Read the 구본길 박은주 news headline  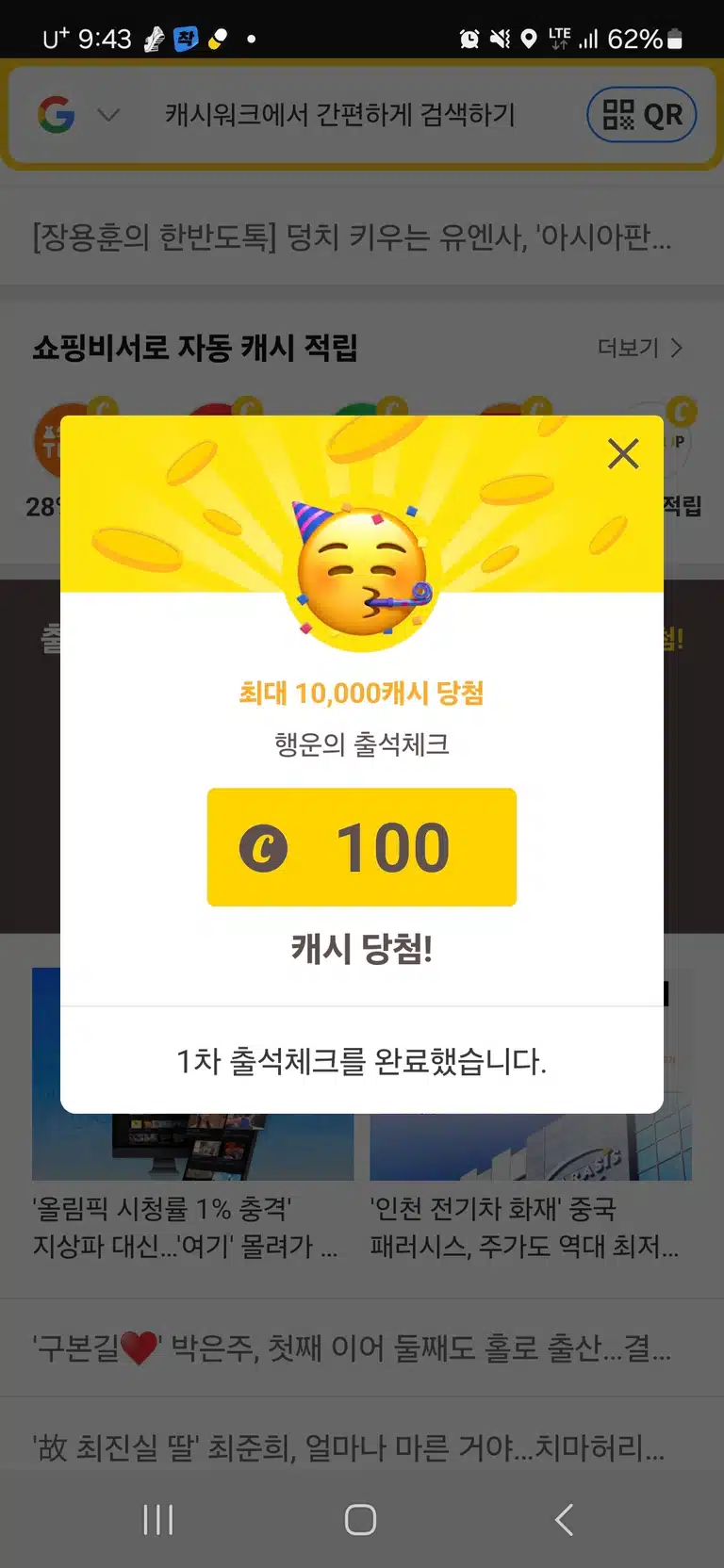(353, 1347)
